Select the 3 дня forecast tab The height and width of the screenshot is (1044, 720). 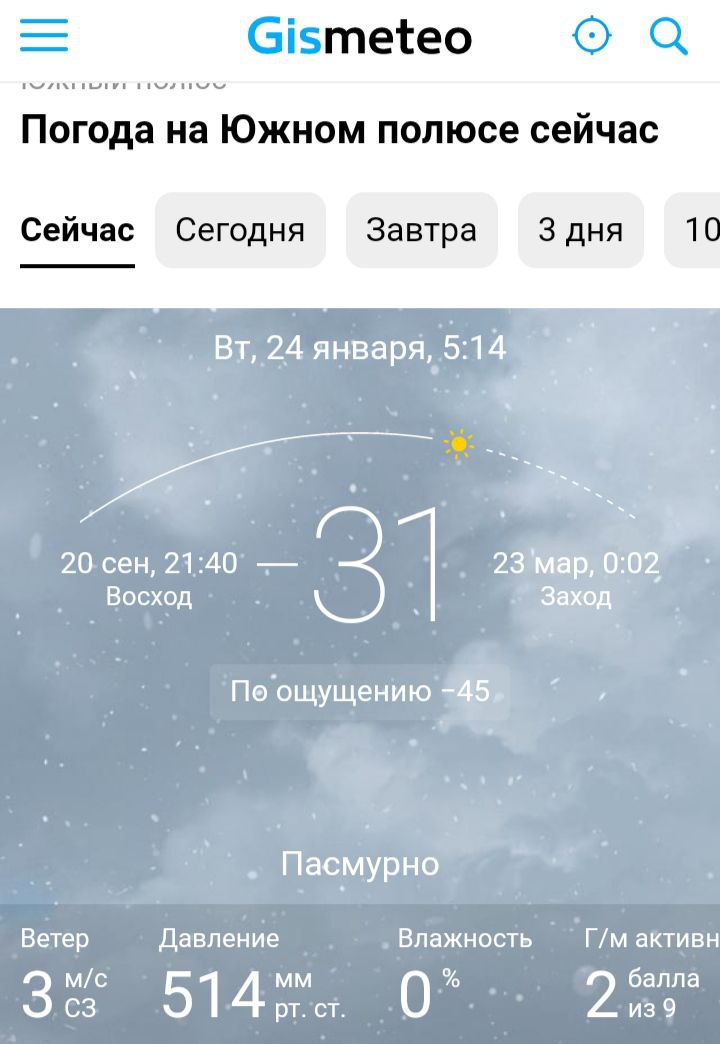tap(580, 229)
